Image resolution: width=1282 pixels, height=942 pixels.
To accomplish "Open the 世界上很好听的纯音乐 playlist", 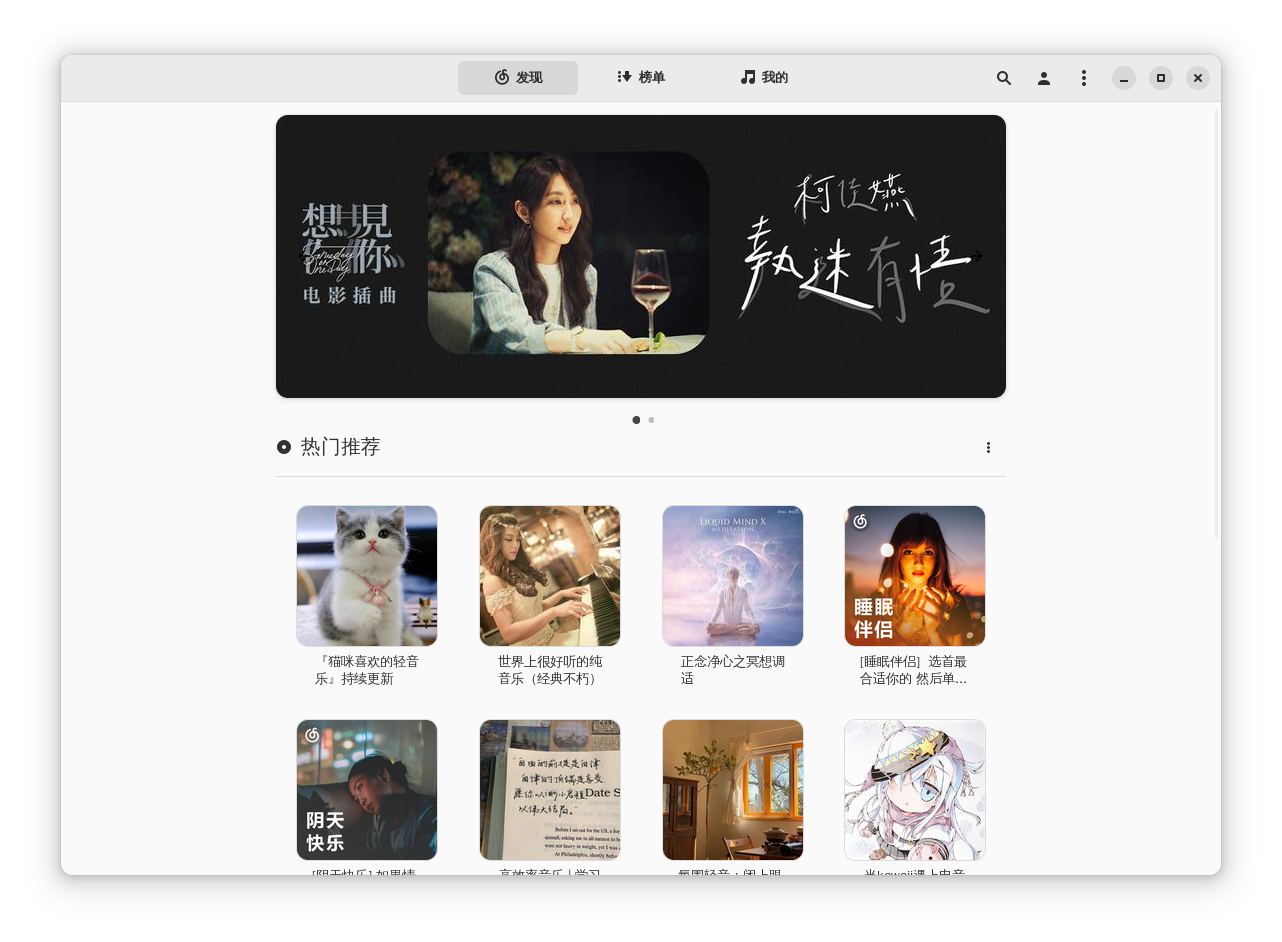I will [550, 576].
